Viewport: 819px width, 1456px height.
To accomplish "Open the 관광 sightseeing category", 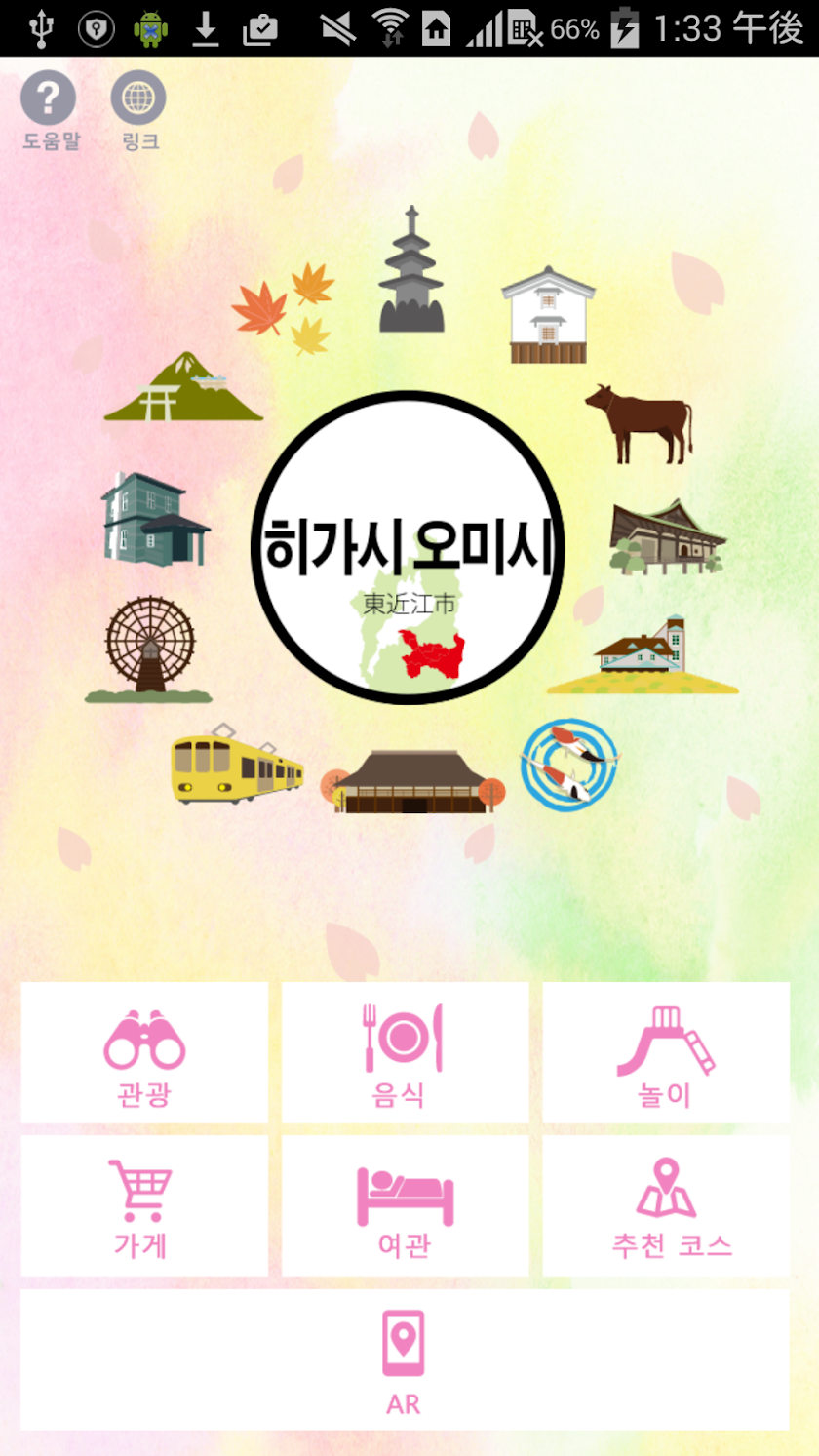I will pyautogui.click(x=144, y=1053).
